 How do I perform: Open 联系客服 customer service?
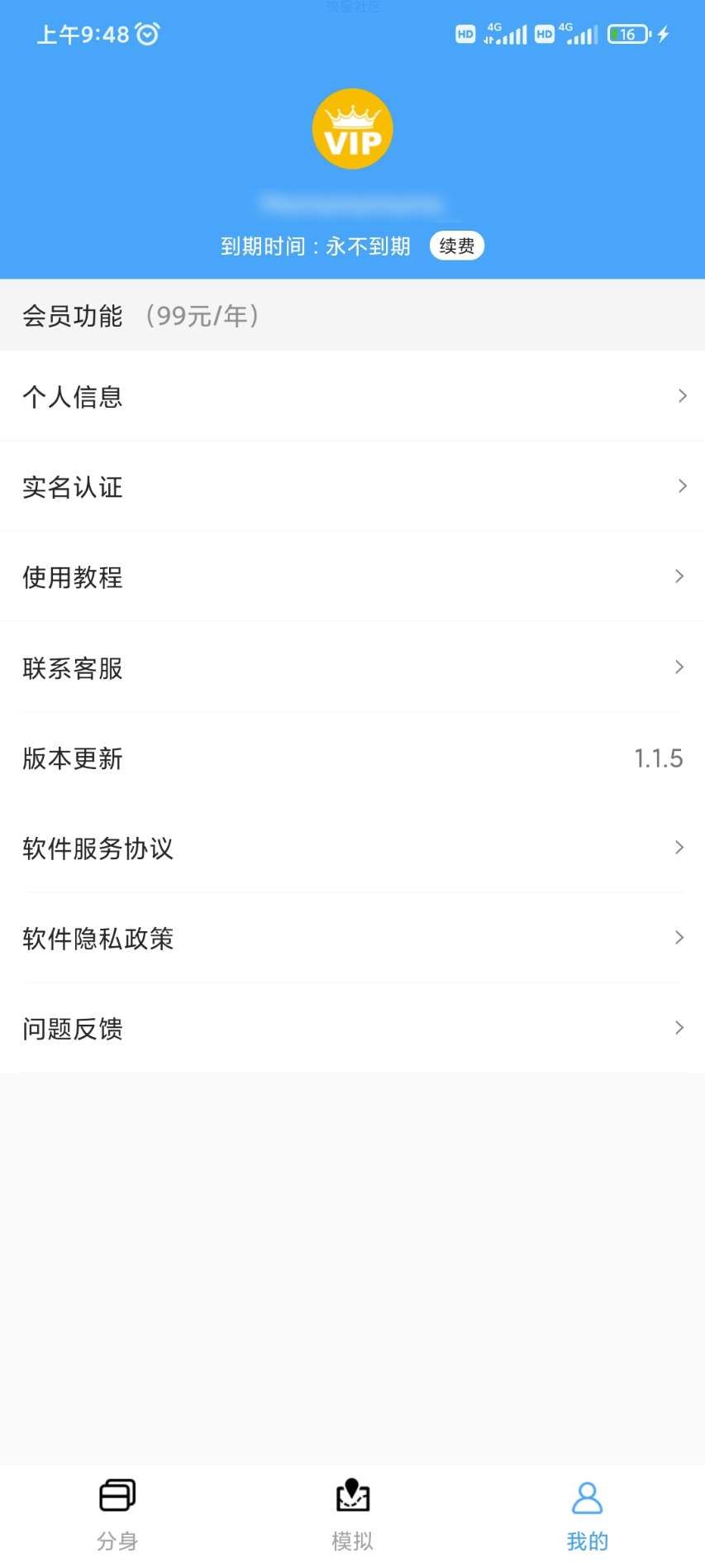352,667
